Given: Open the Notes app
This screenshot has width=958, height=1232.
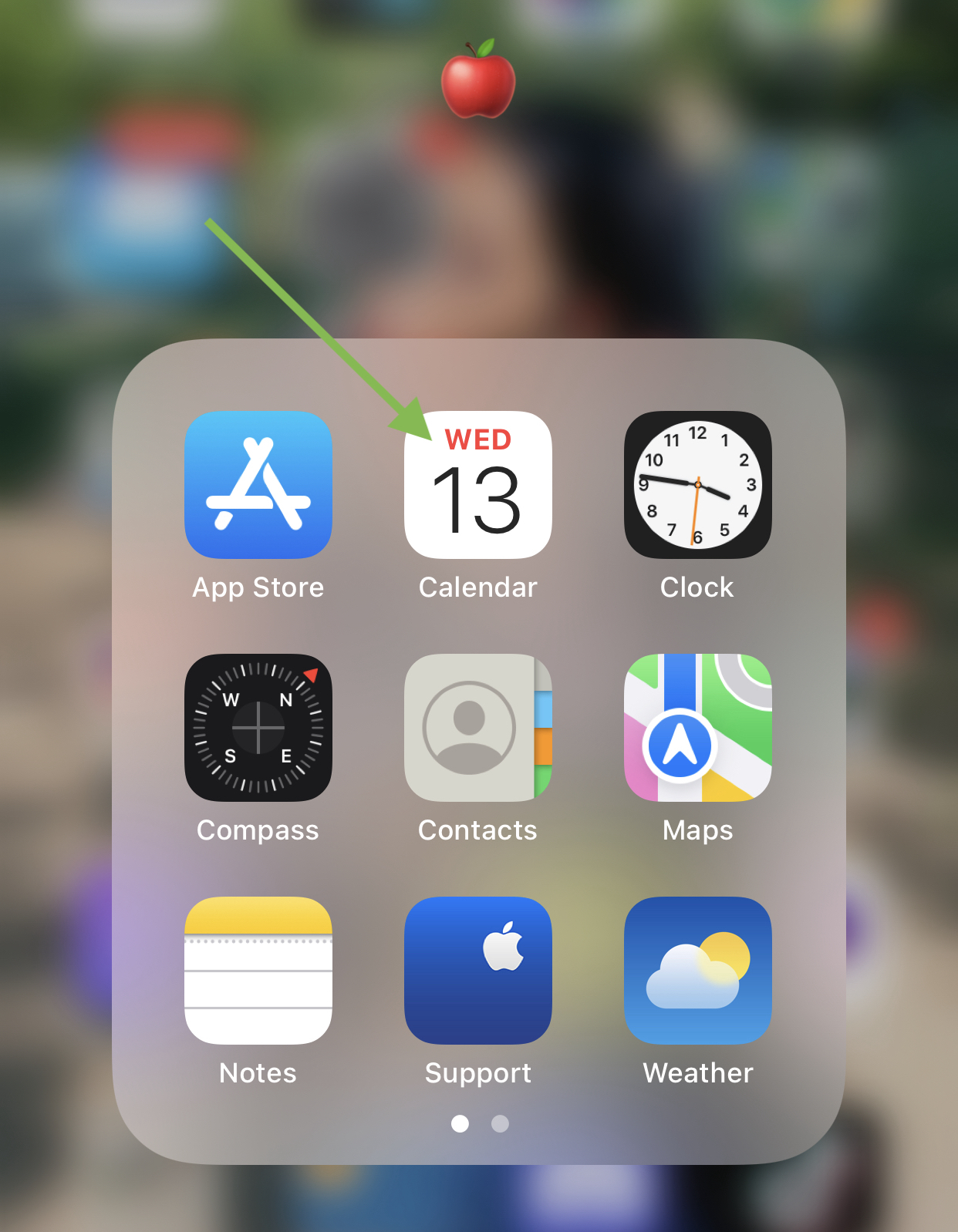Looking at the screenshot, I should [x=258, y=971].
